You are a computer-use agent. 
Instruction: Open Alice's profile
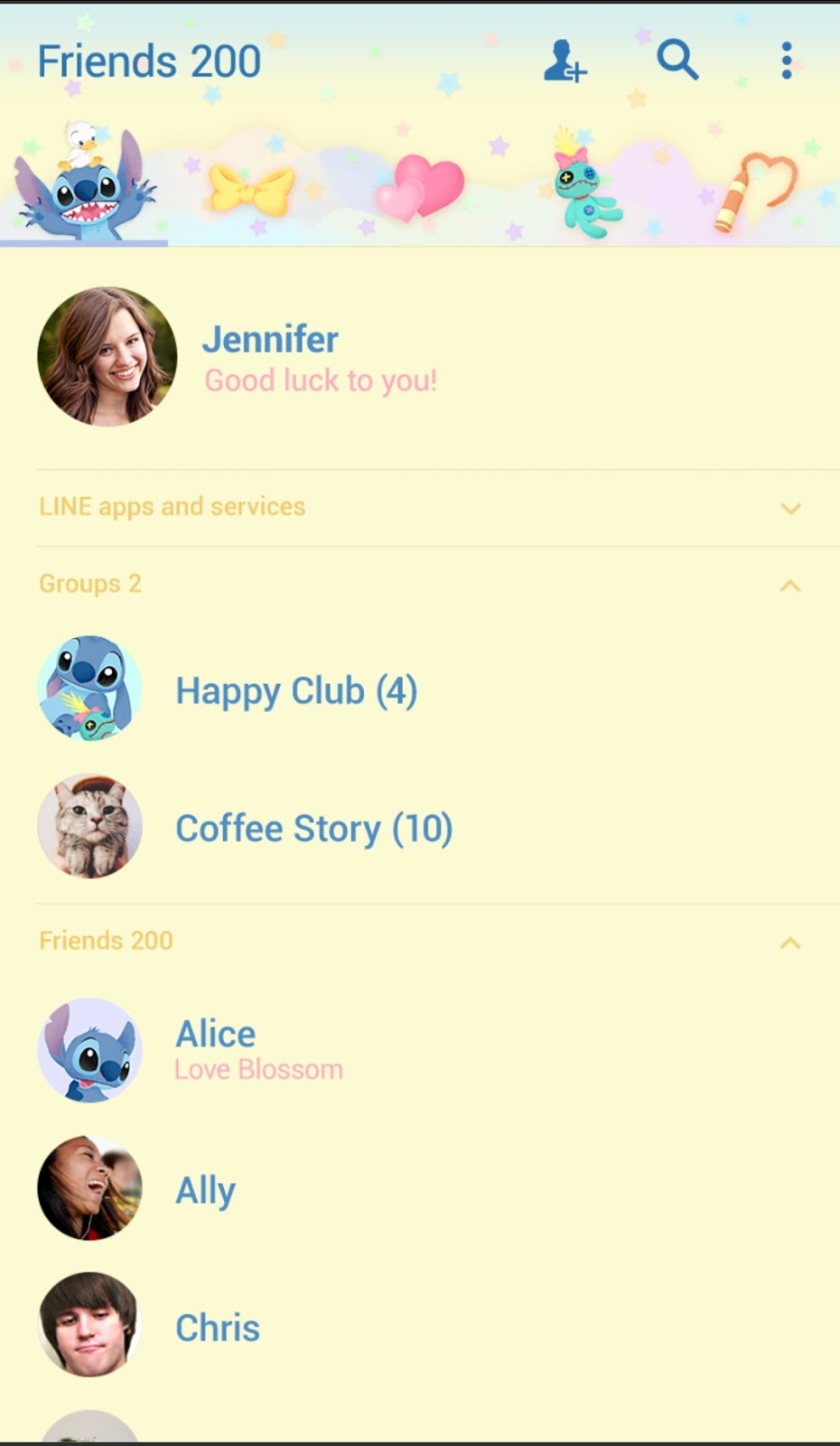pos(215,1049)
